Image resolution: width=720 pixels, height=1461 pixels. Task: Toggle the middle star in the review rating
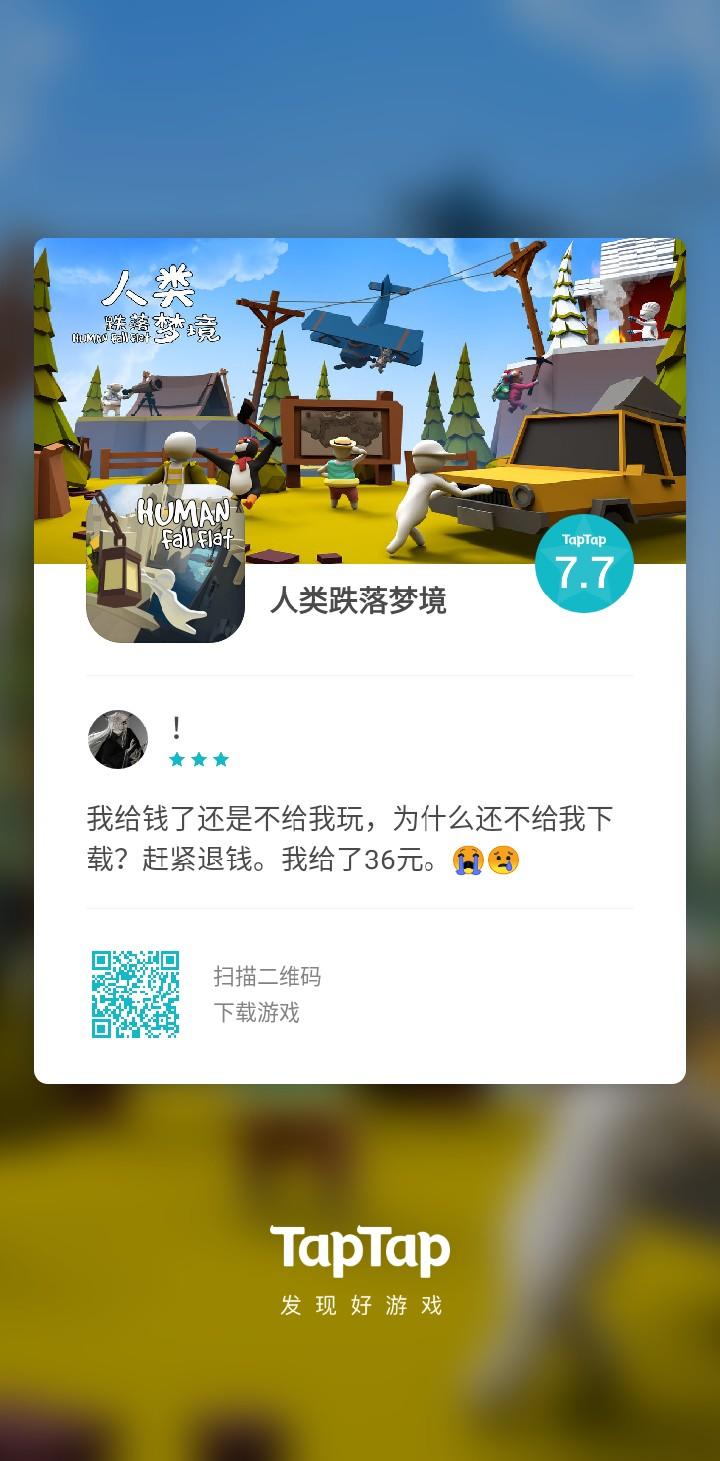click(x=199, y=759)
